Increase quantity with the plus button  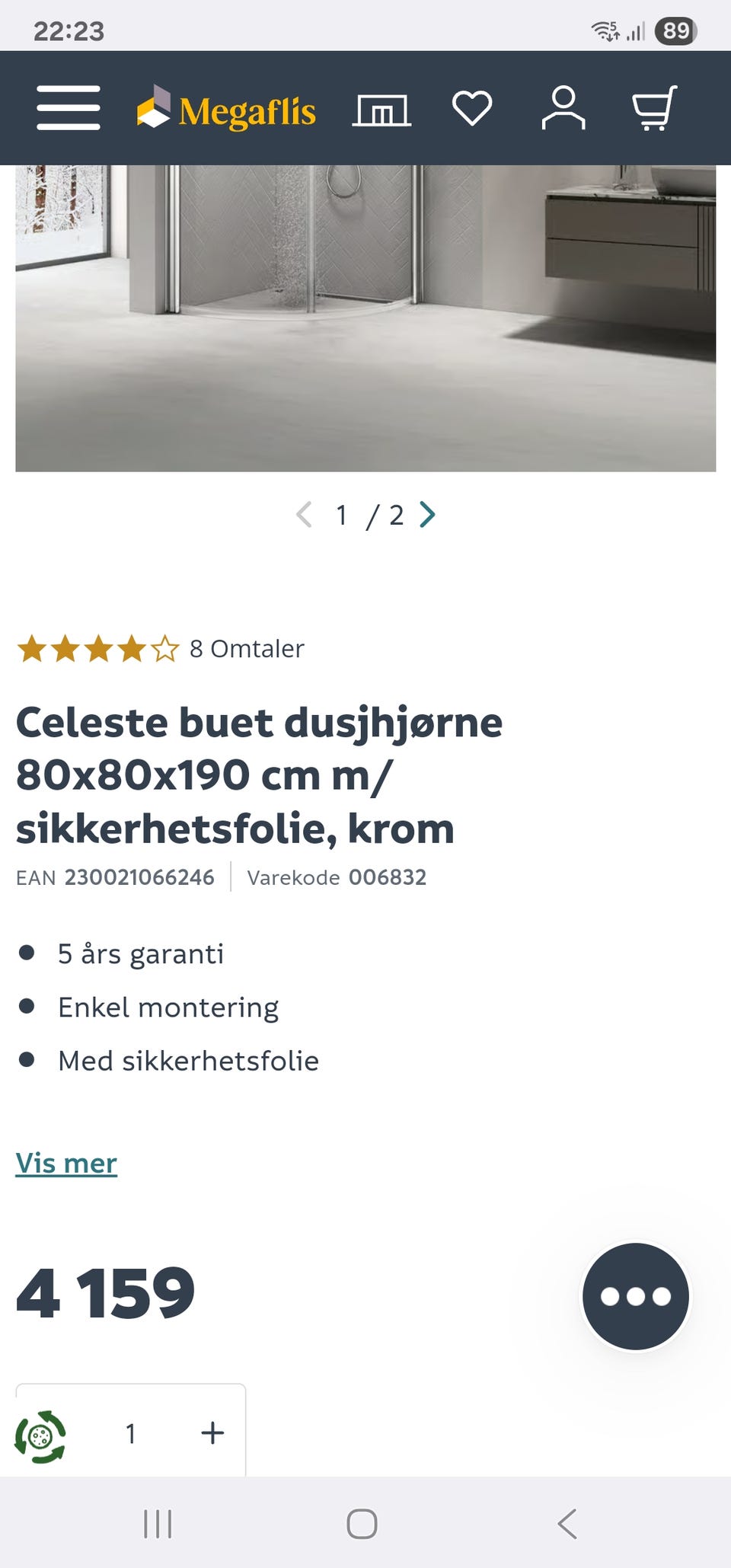[x=212, y=1432]
